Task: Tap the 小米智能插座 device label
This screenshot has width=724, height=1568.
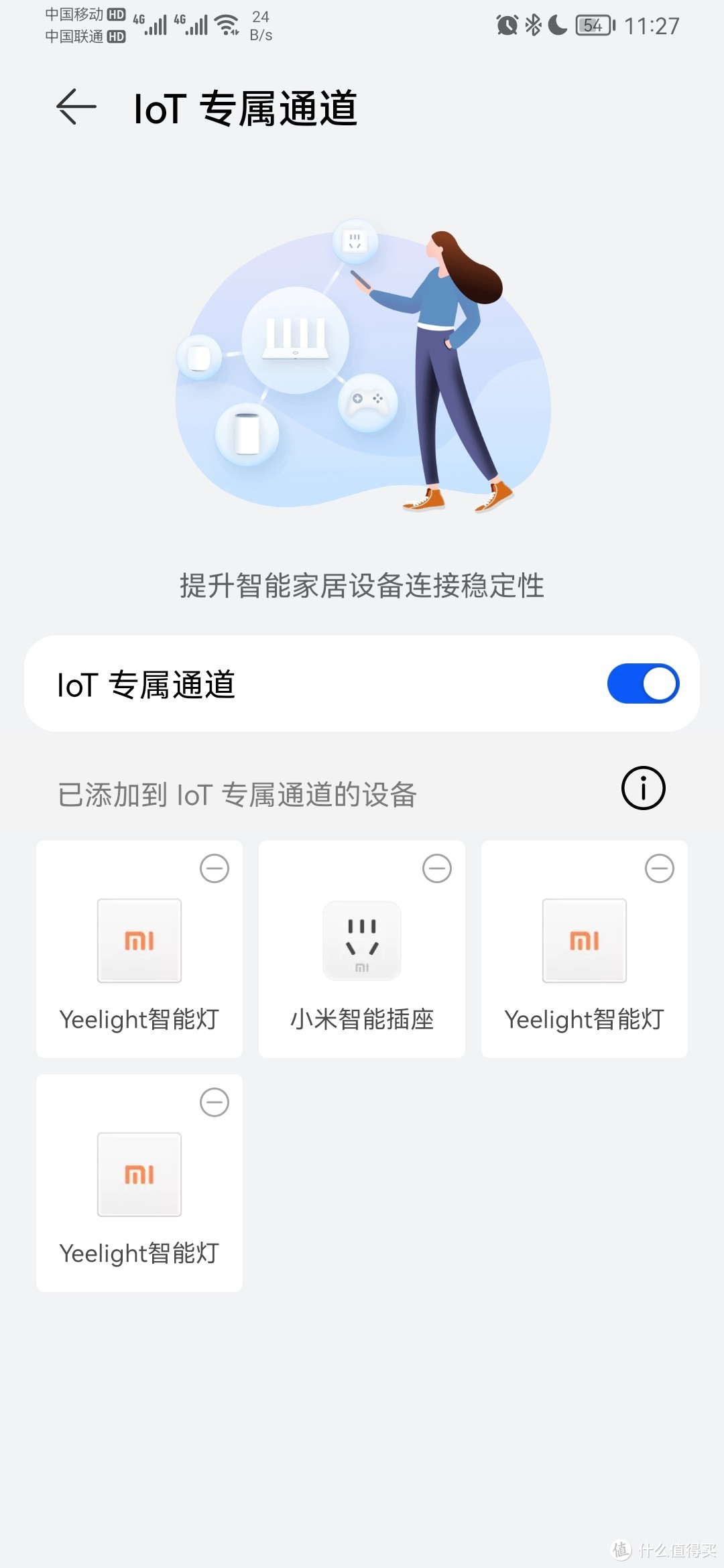Action: tap(361, 1021)
